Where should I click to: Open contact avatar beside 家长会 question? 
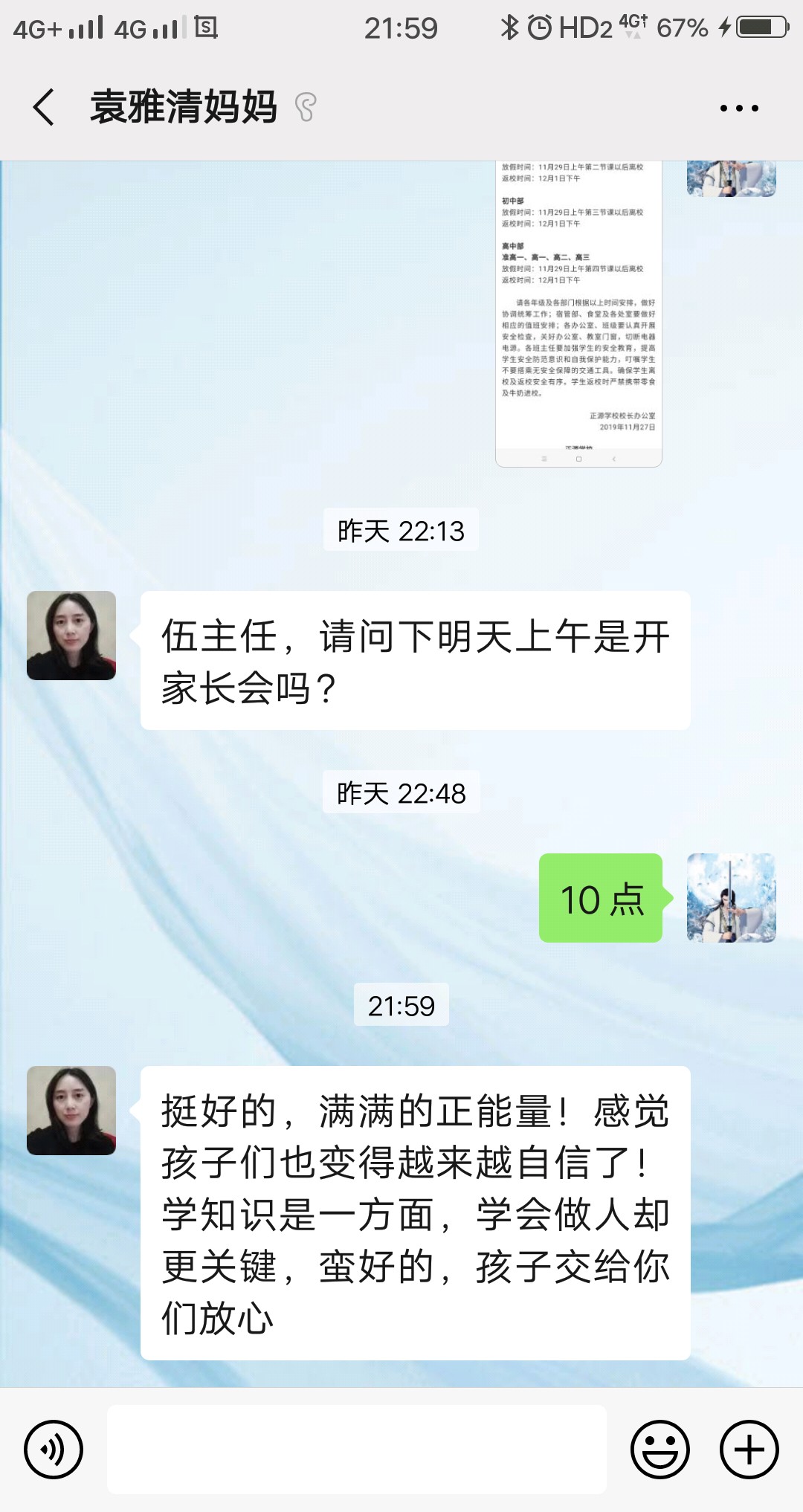71,636
